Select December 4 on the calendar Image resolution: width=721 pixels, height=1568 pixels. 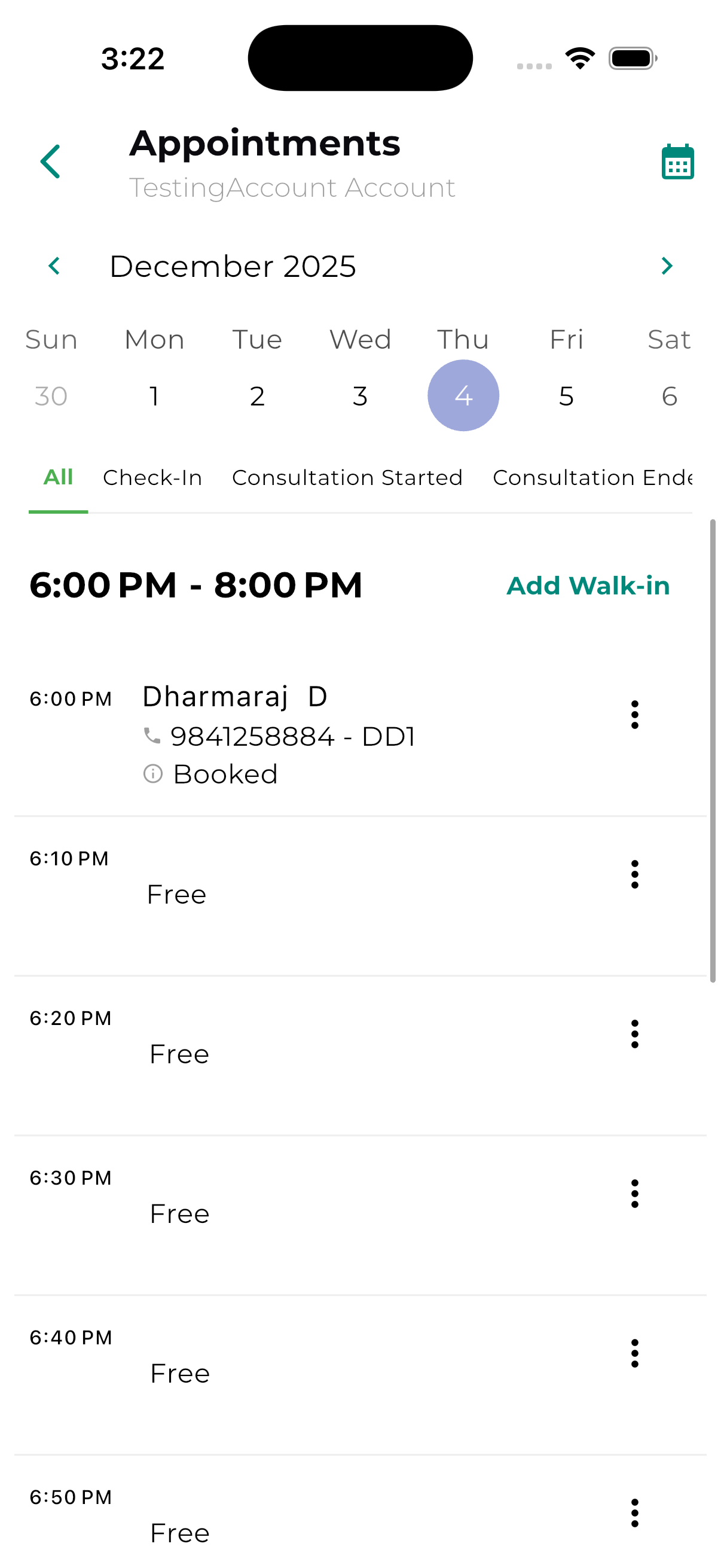tap(463, 396)
